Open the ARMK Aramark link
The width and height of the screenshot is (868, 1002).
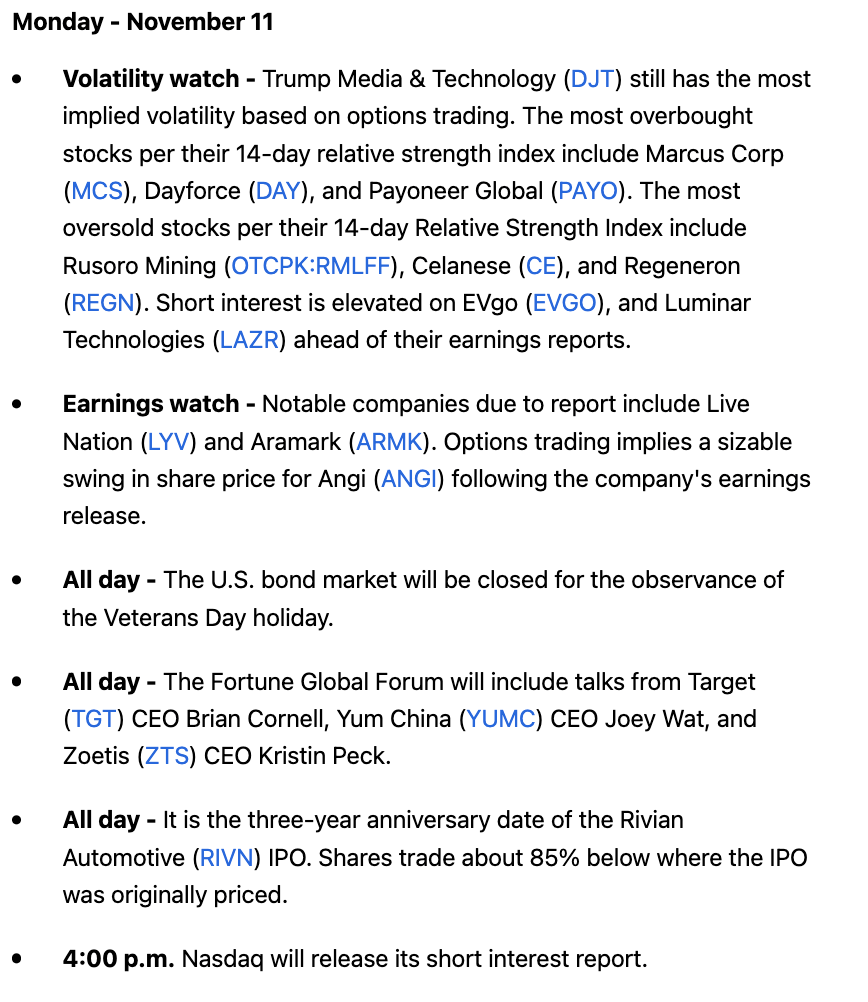390,442
